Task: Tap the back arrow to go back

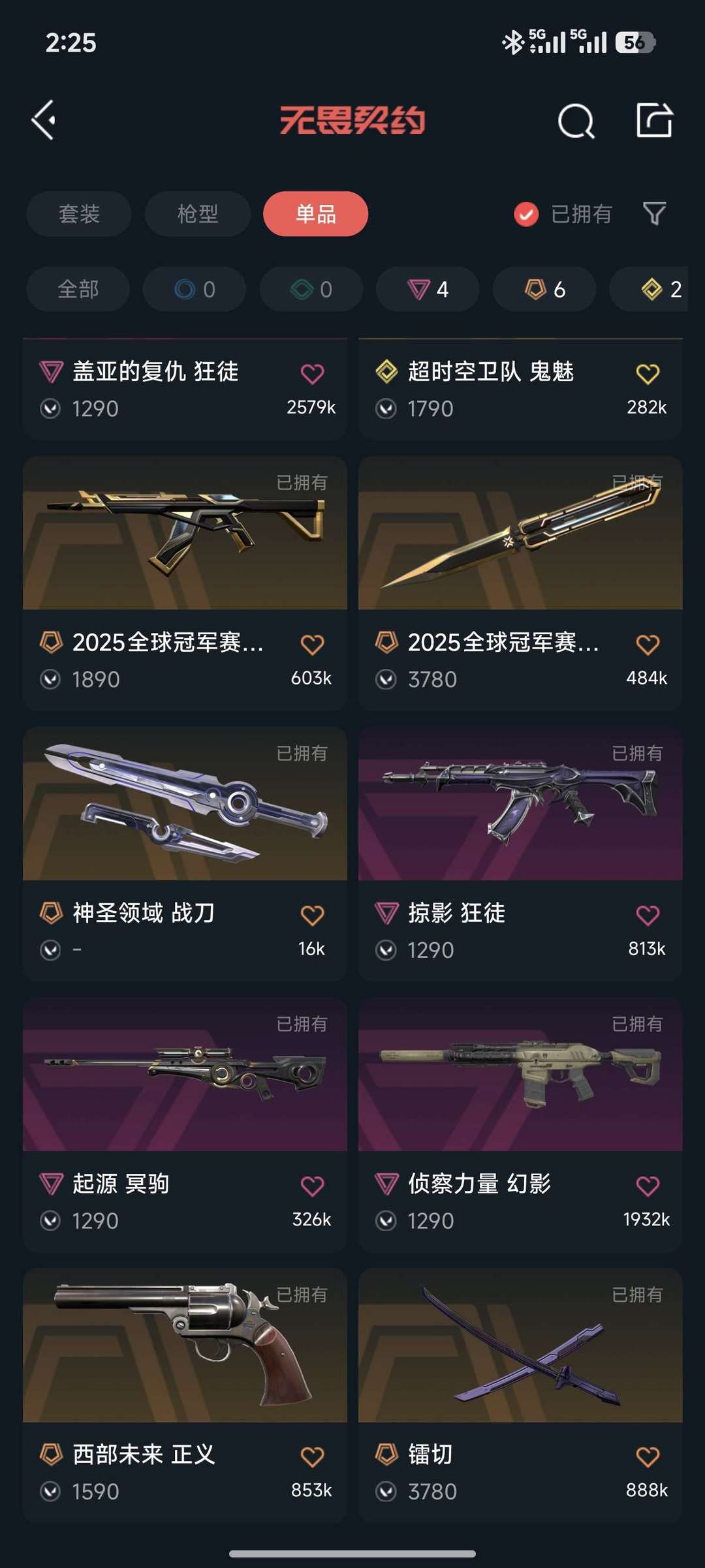Action: (43, 121)
